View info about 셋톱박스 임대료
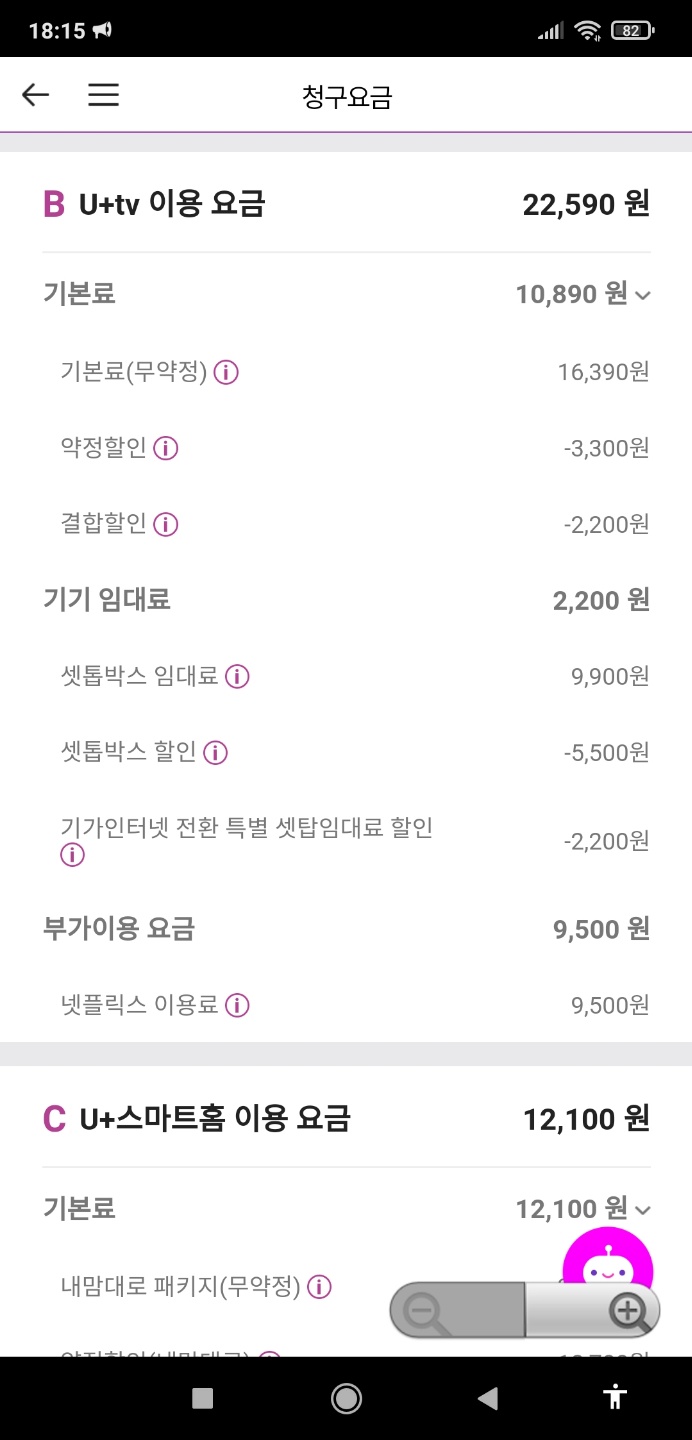Viewport: 692px width, 1440px height. 237,677
